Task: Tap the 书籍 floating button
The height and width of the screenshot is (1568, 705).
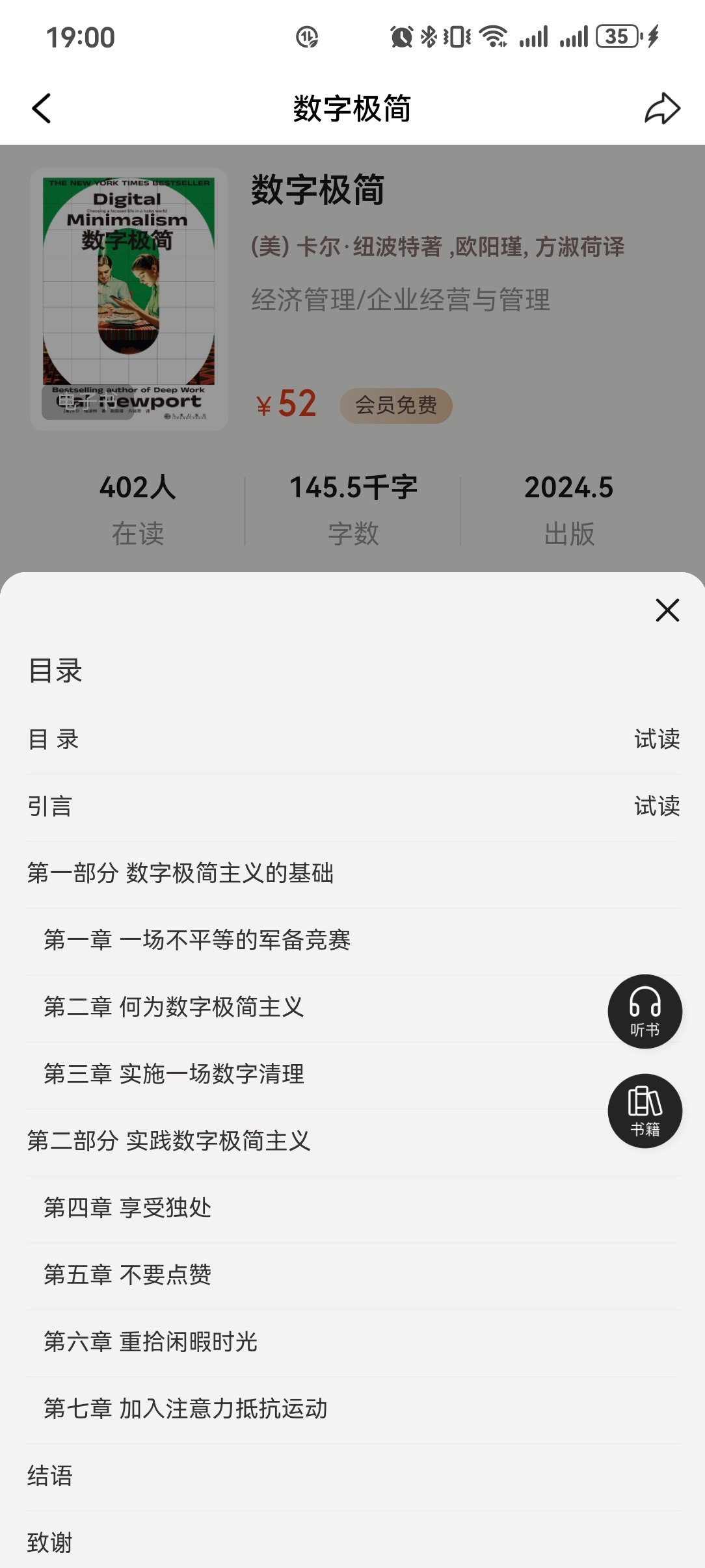Action: [x=645, y=1111]
